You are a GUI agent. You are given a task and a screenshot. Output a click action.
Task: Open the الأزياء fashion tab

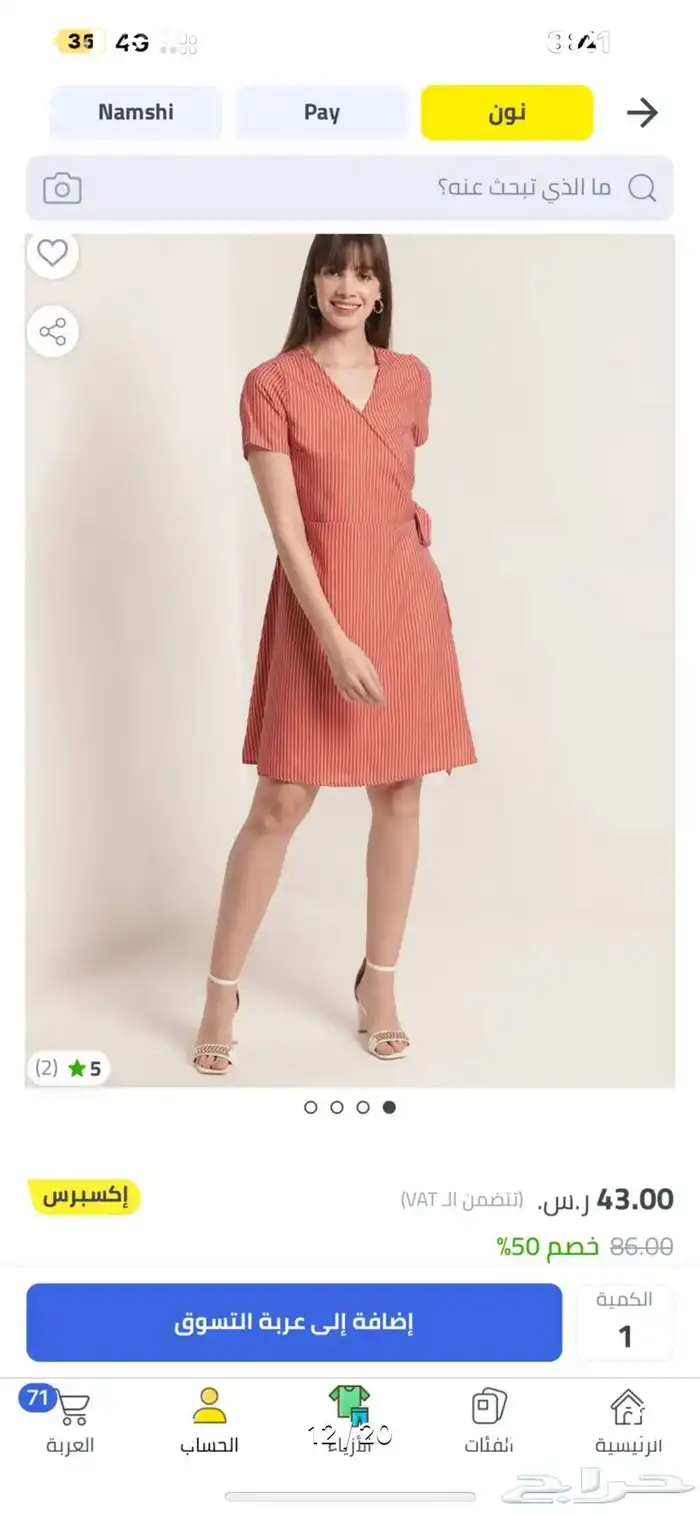point(349,1422)
